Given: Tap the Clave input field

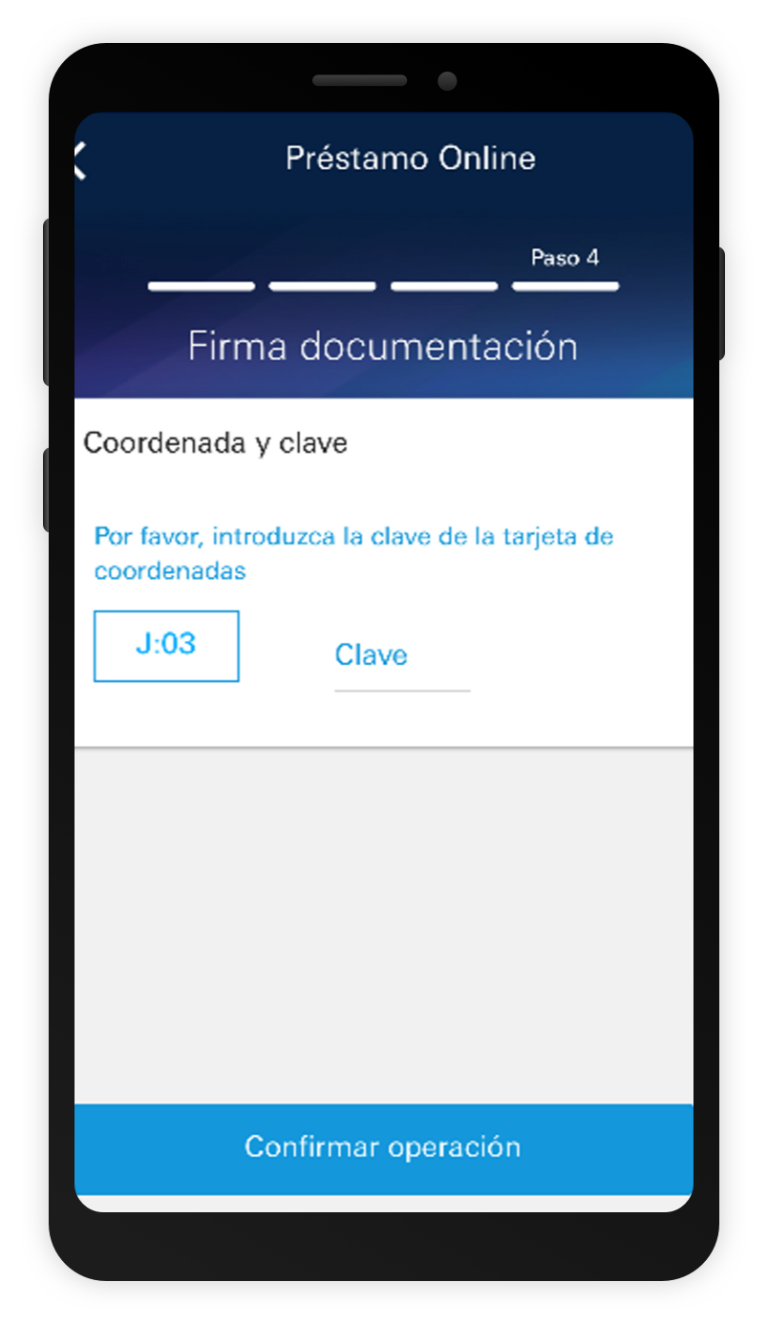Looking at the screenshot, I should pyautogui.click(x=401, y=658).
